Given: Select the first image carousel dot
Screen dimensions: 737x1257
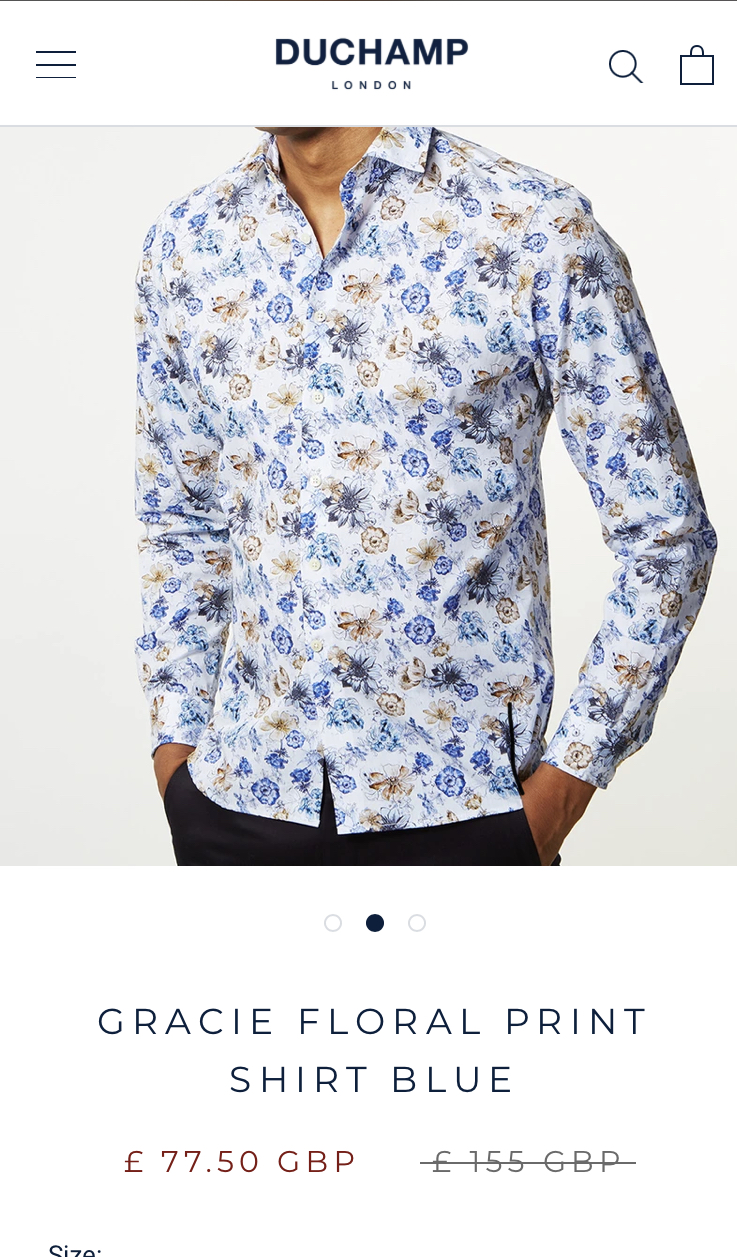Looking at the screenshot, I should coord(333,923).
